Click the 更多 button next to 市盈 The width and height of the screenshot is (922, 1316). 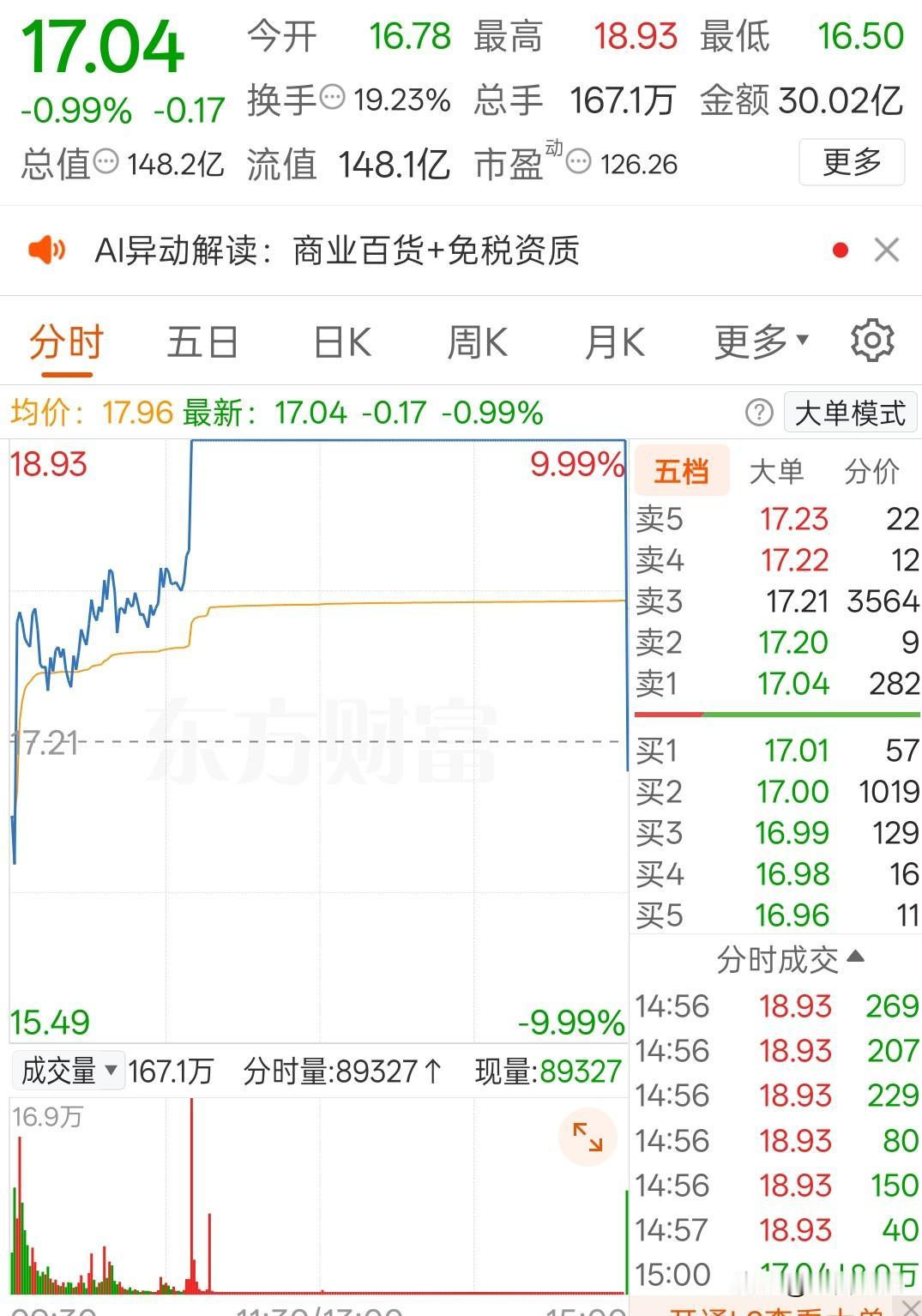(x=852, y=162)
